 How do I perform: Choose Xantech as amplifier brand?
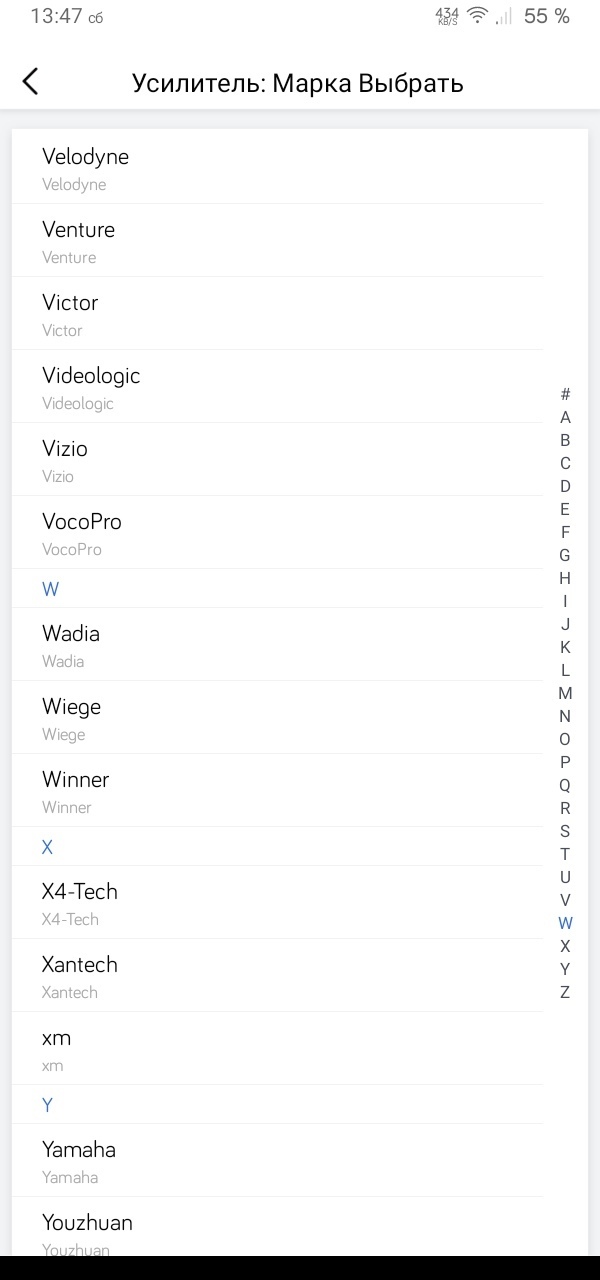pyautogui.click(x=278, y=976)
